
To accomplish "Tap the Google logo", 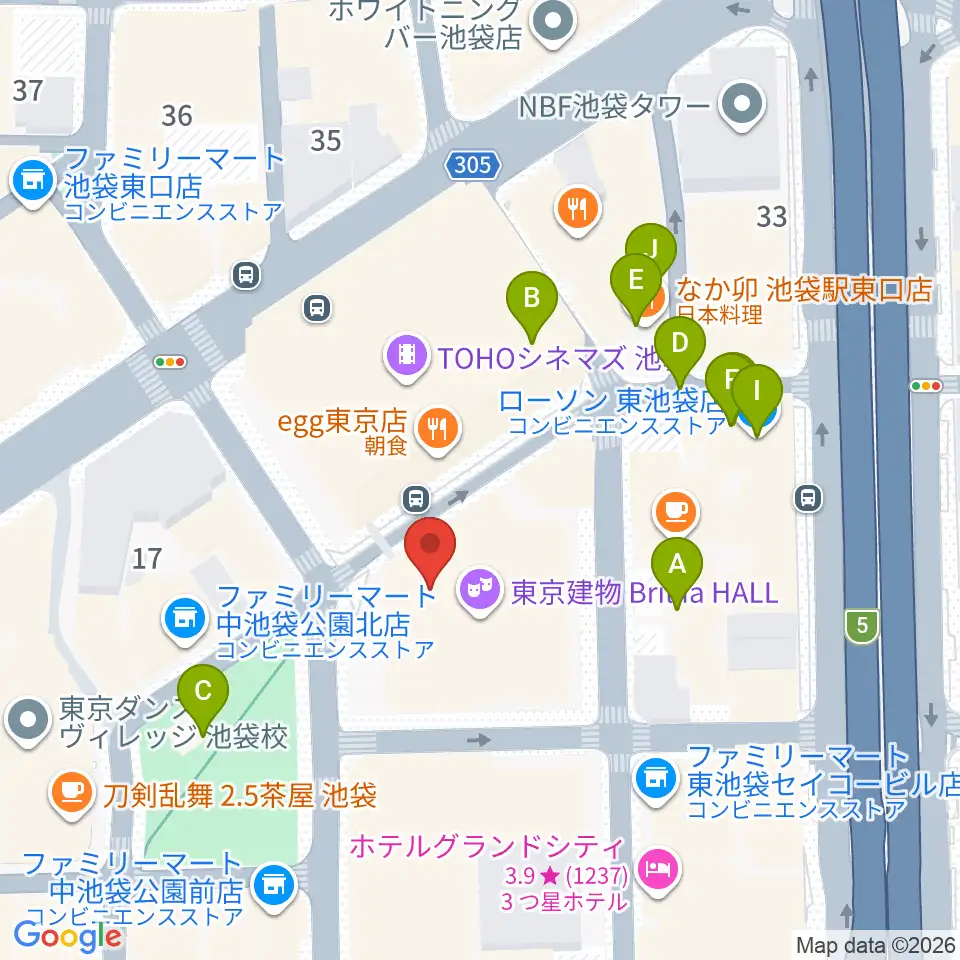I will pyautogui.click(x=68, y=936).
